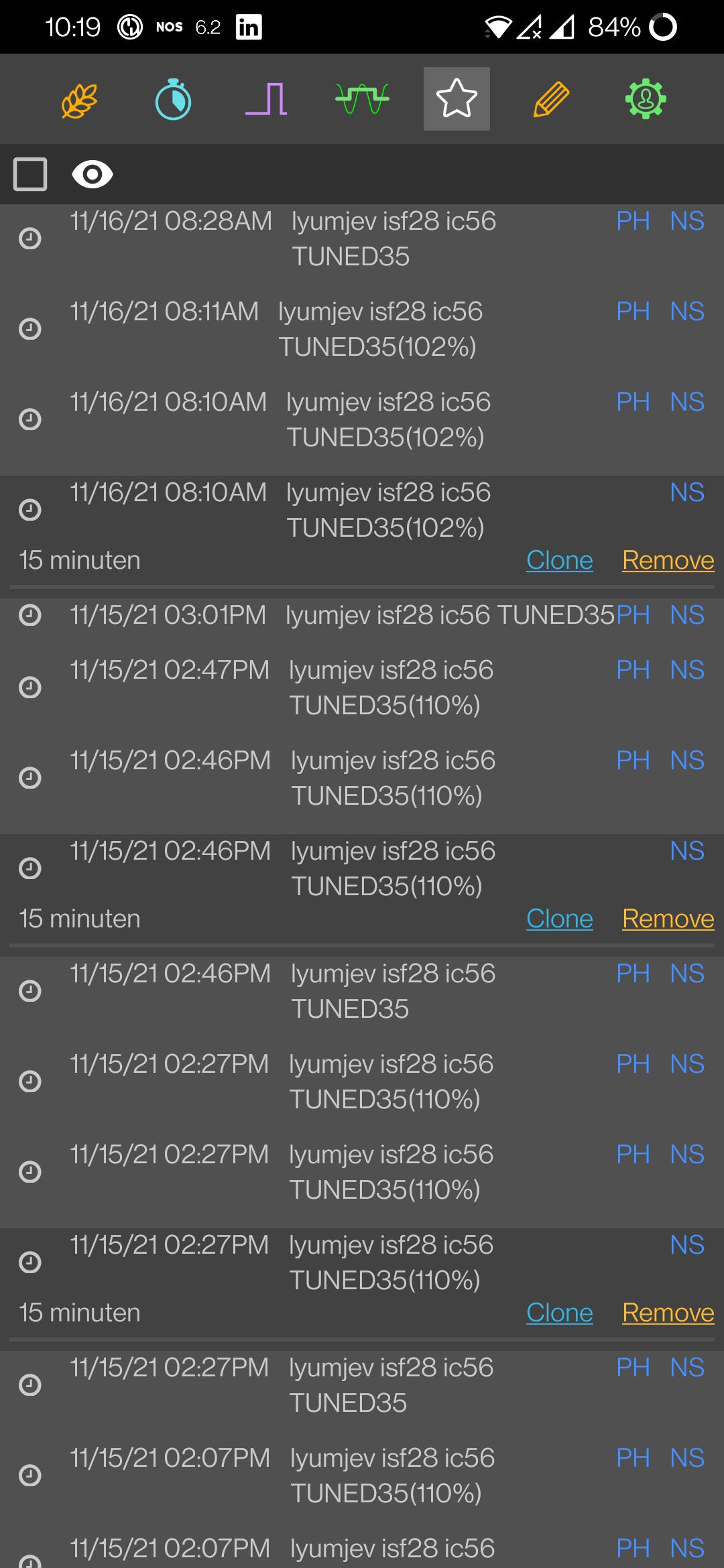Toggle the selection checkbox at top left
Screen dimensions: 724x1568
coord(29,176)
